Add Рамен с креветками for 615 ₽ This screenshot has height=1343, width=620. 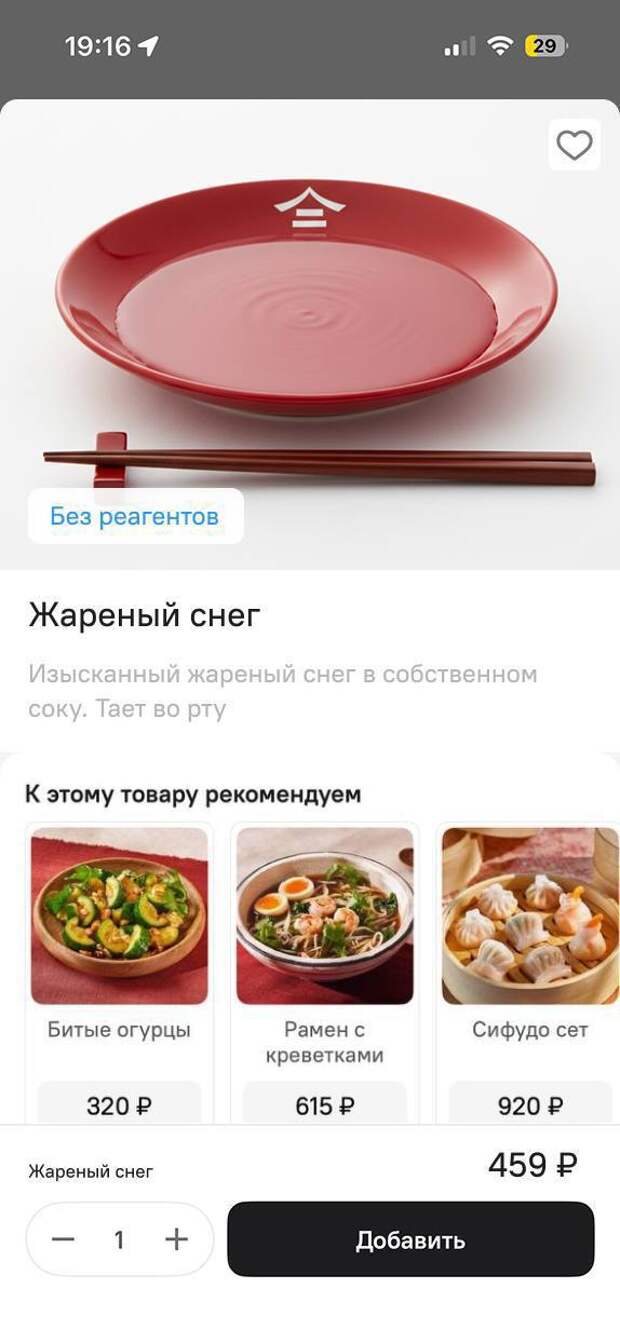point(325,1105)
